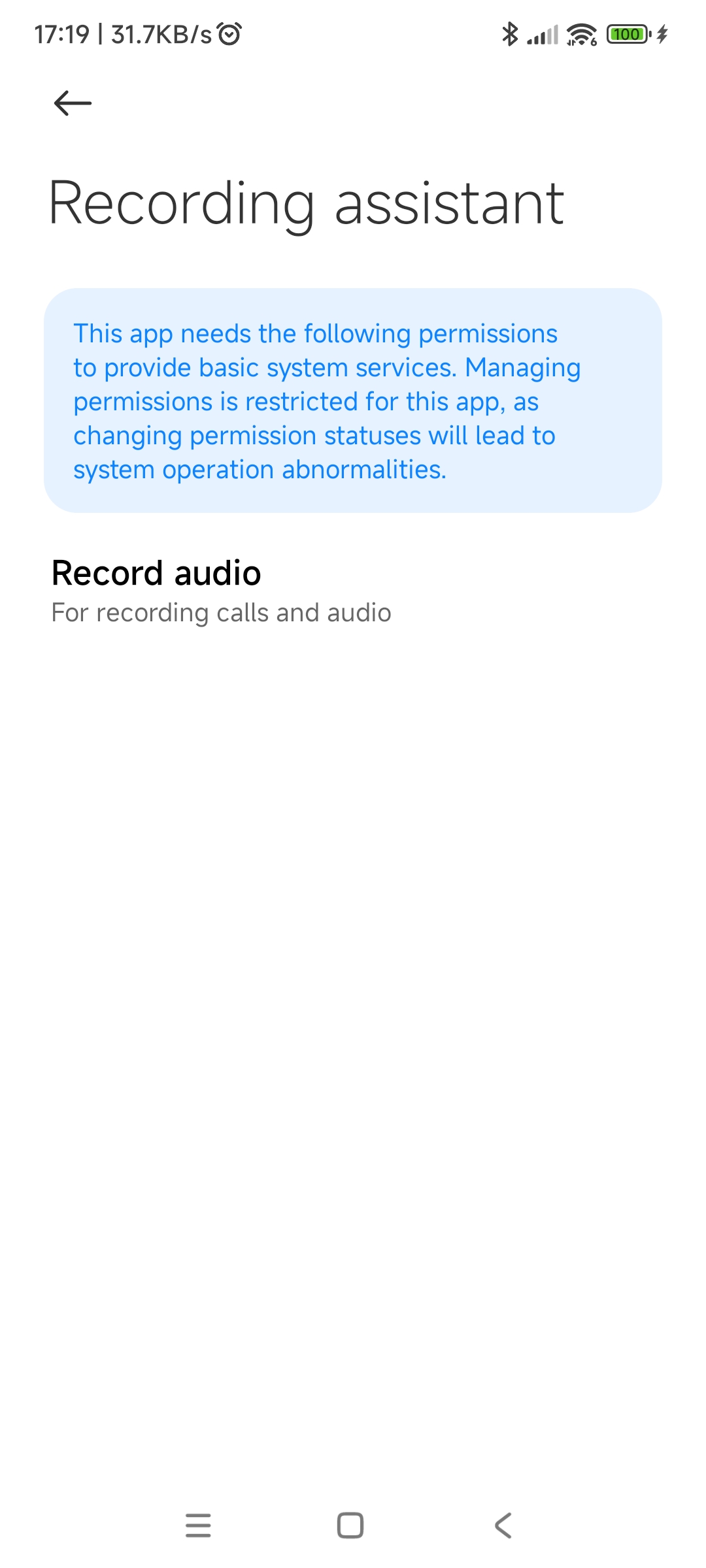Go to the home screen
The image size is (706, 1568).
(350, 1526)
